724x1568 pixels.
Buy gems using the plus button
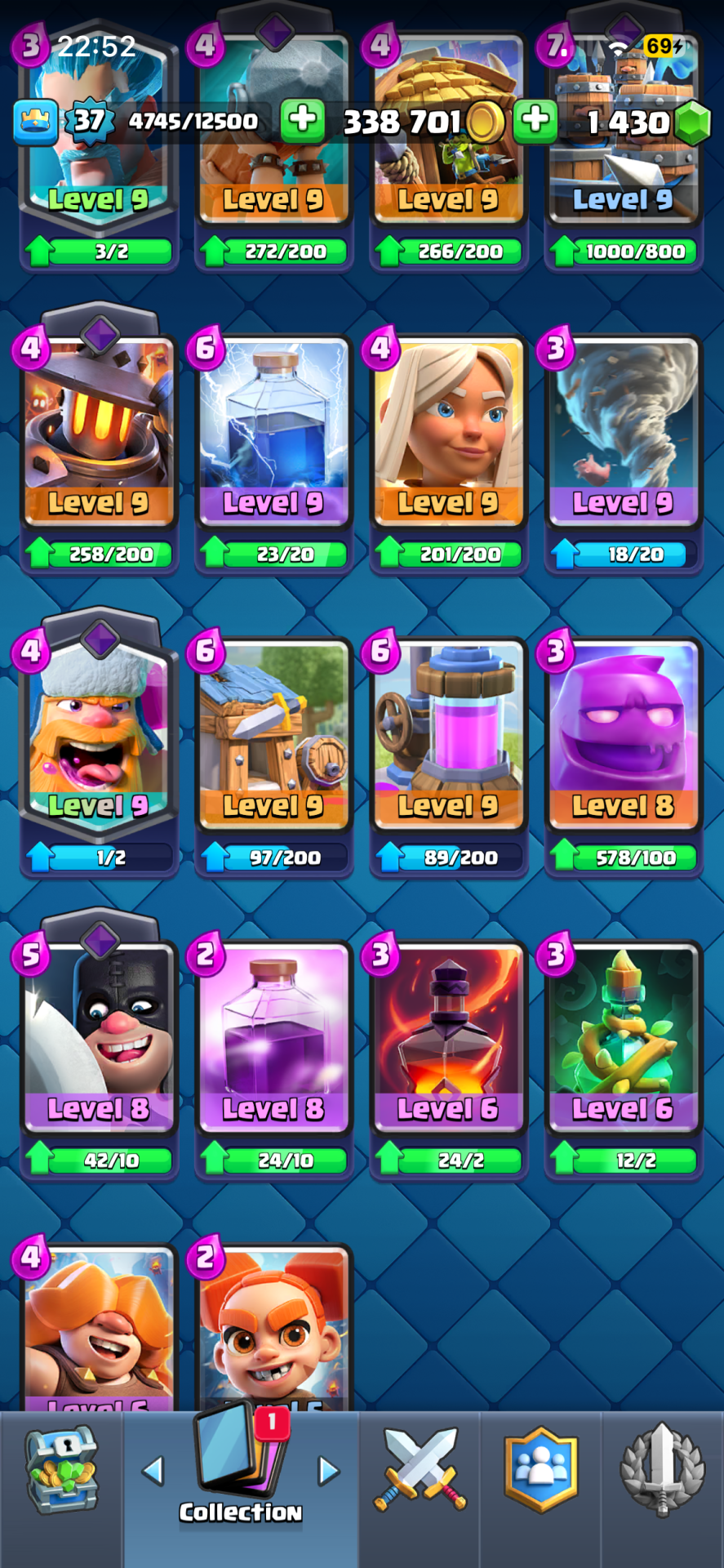[535, 120]
